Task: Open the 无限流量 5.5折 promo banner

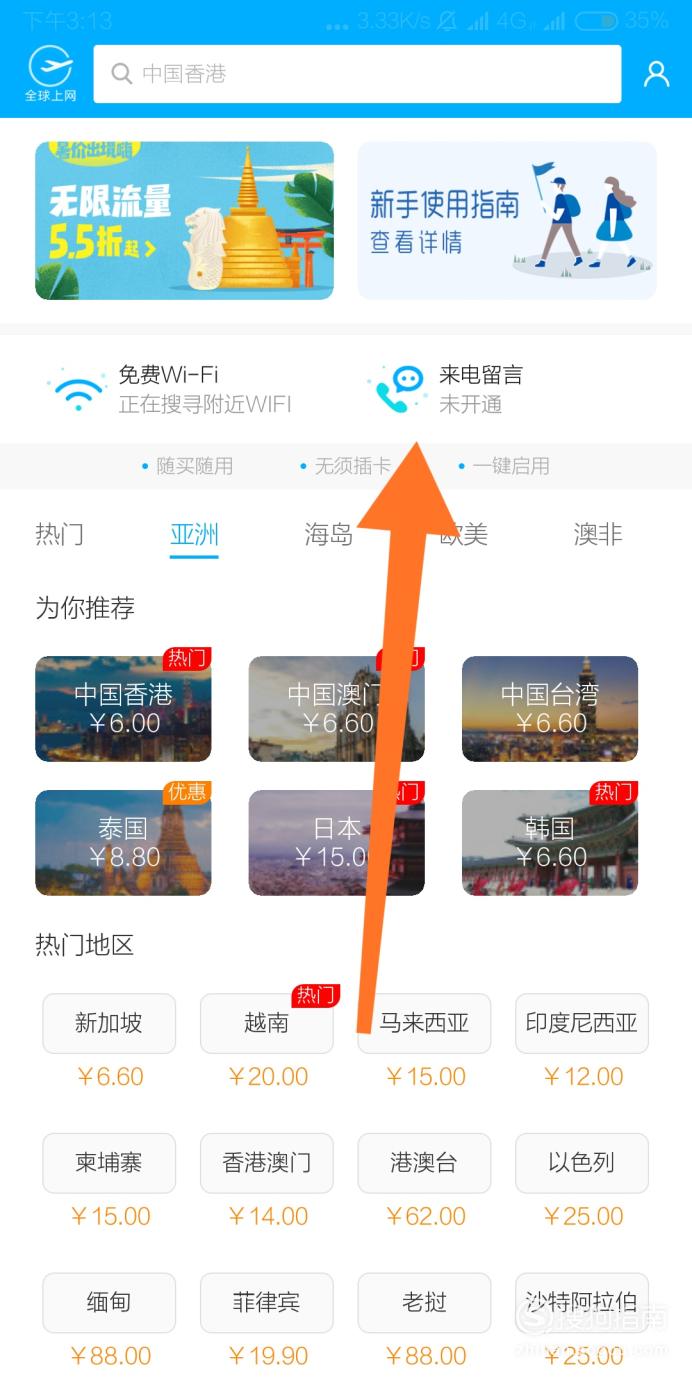Action: pyautogui.click(x=184, y=220)
